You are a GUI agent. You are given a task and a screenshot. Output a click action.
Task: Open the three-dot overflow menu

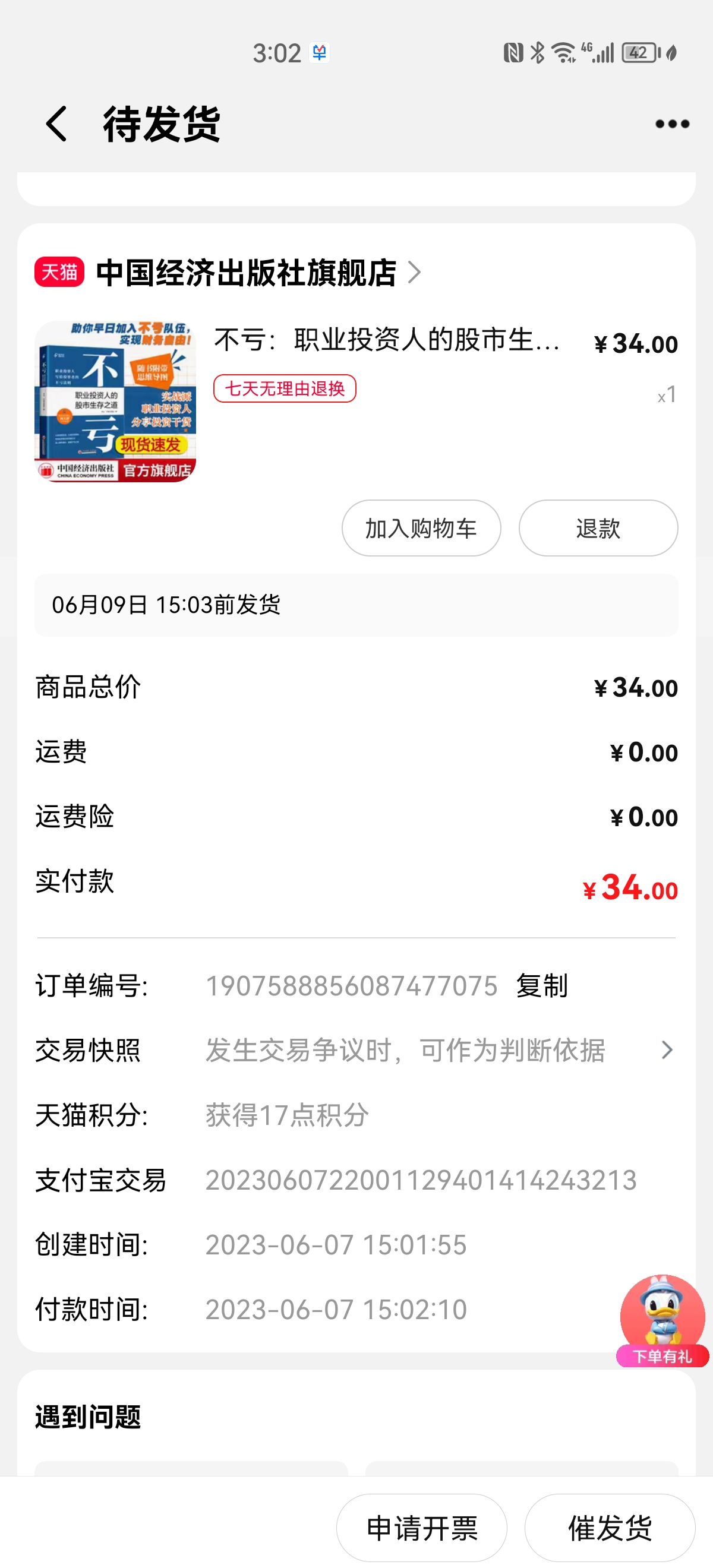point(671,124)
